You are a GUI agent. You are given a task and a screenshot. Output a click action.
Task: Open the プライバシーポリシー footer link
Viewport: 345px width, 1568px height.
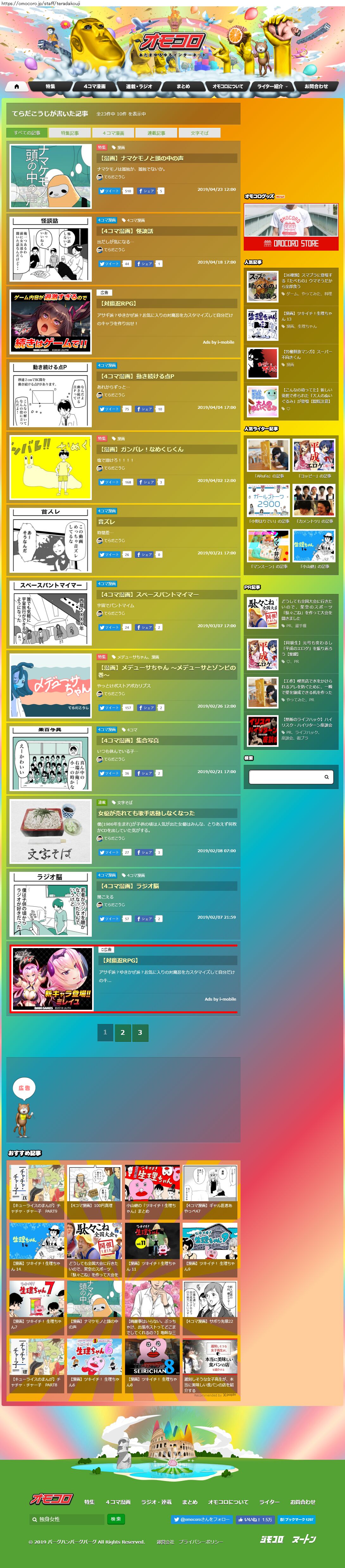tap(200, 1542)
